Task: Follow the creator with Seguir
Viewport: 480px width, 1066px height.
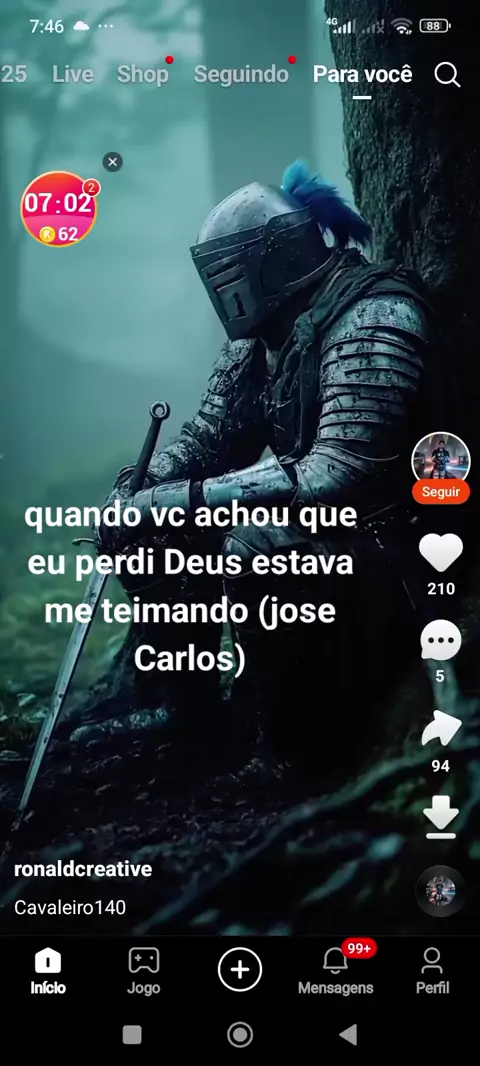Action: 441,492
